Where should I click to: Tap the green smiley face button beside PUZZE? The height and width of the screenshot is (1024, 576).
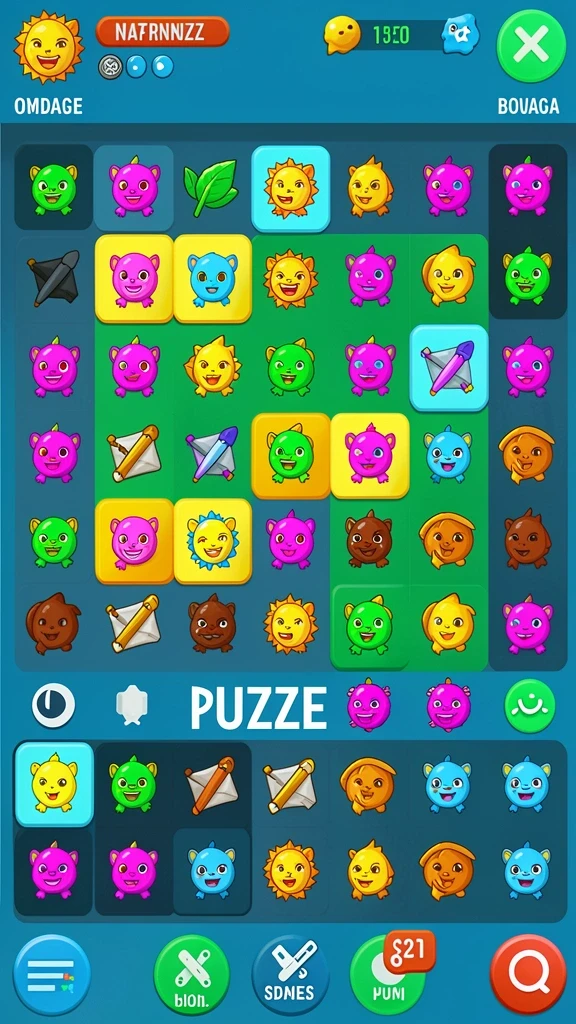(530, 705)
